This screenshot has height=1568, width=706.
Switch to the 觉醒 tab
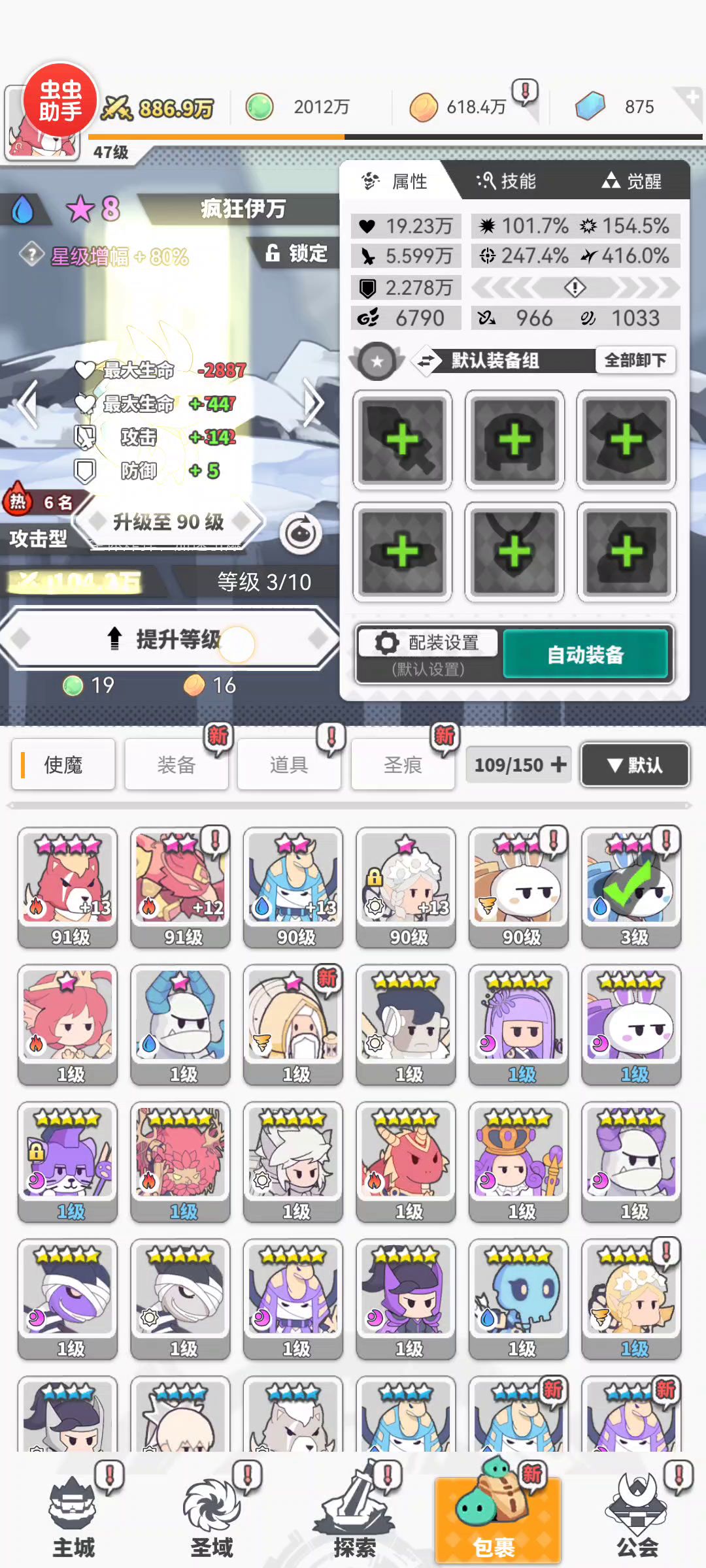[x=631, y=181]
